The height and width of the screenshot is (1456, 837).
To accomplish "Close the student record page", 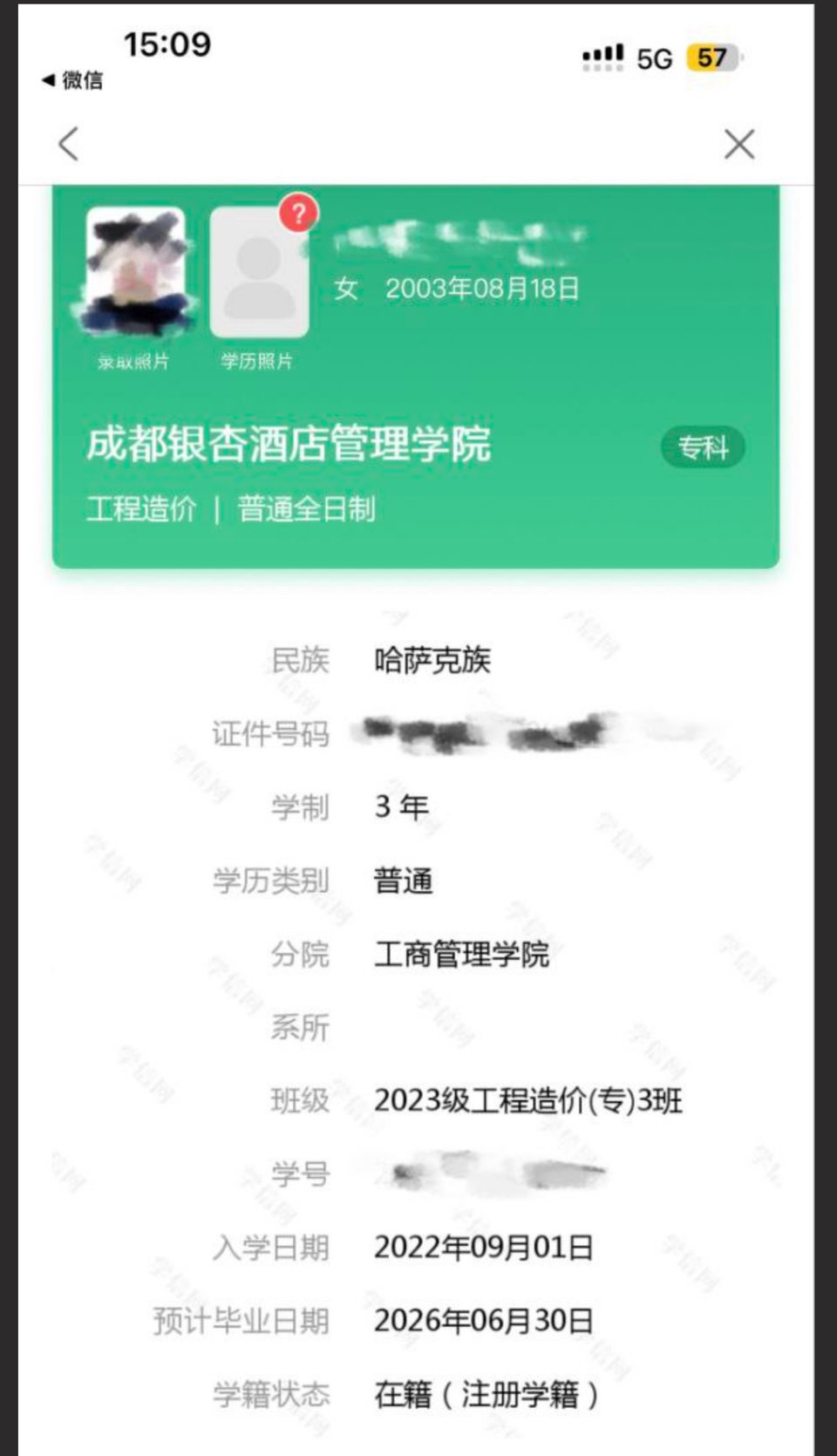I will tap(738, 144).
